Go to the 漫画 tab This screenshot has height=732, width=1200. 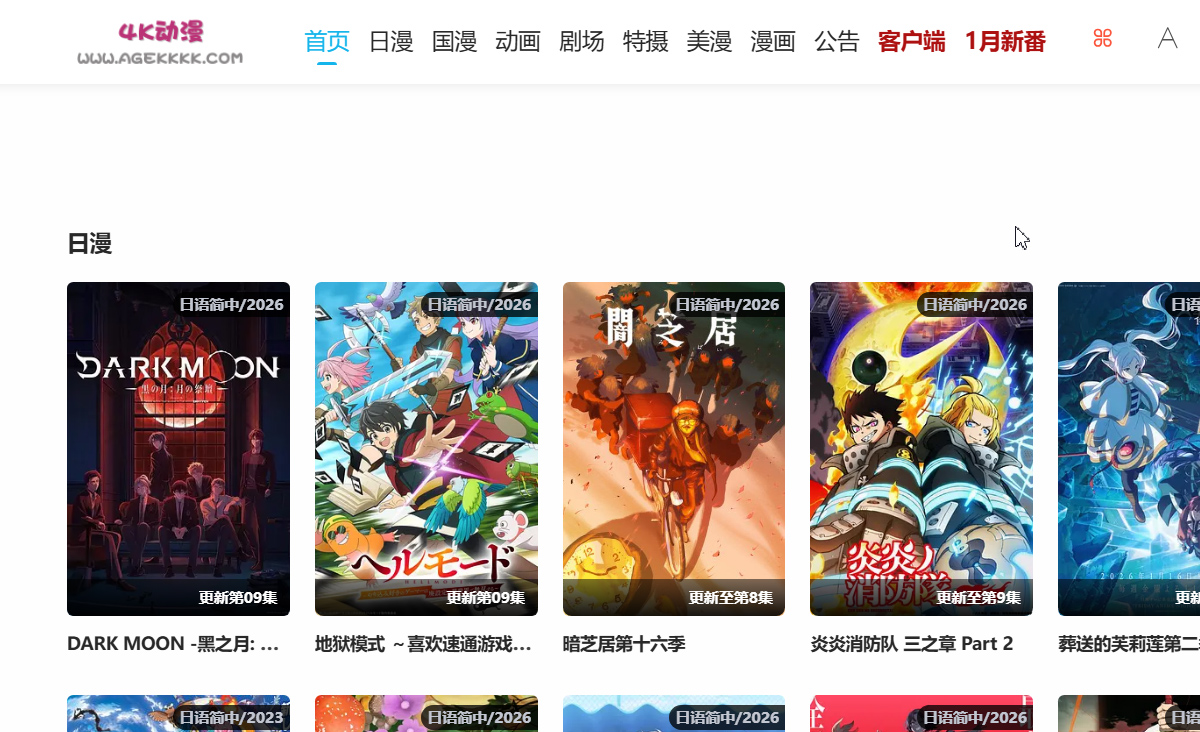[773, 42]
